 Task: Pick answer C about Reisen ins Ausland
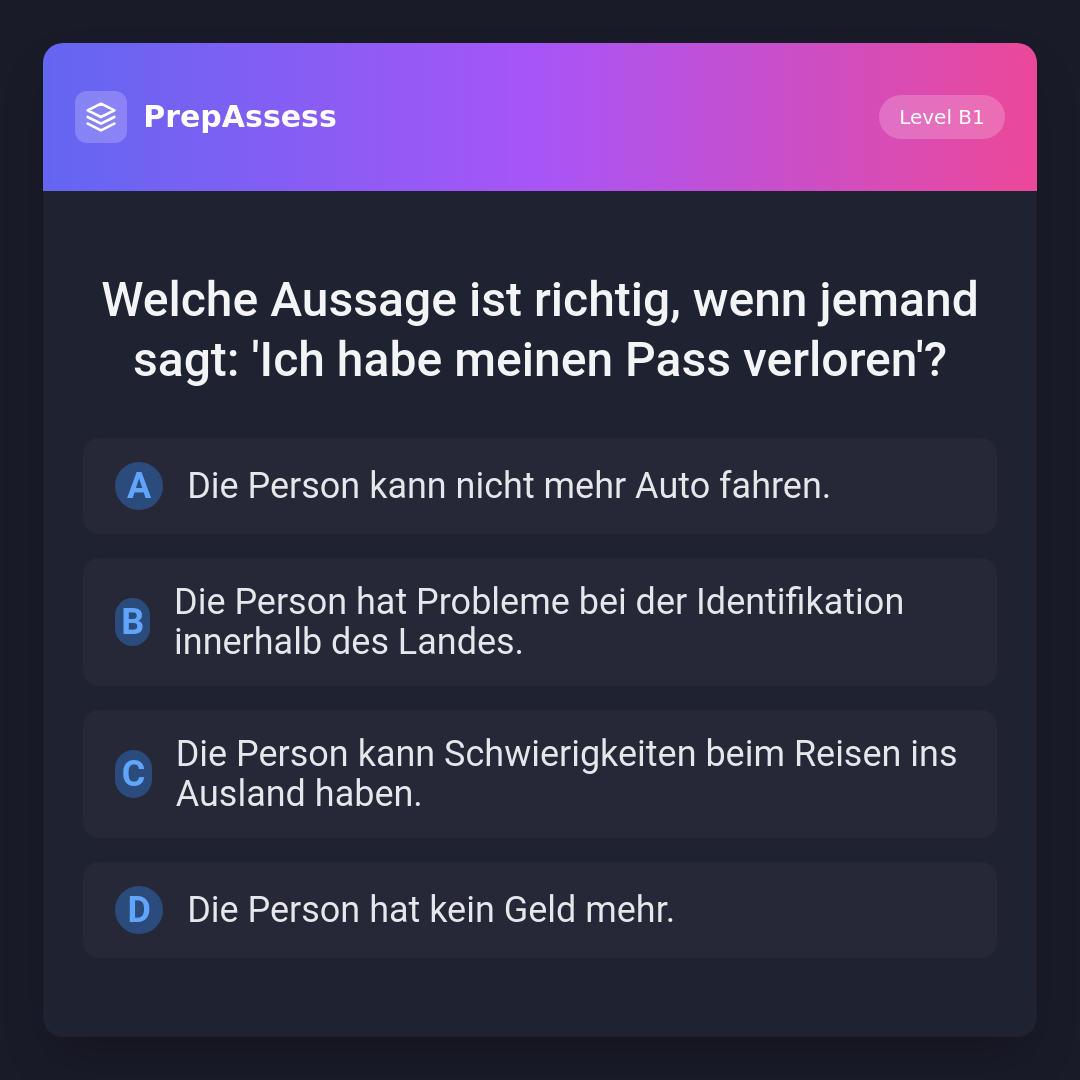click(x=539, y=774)
